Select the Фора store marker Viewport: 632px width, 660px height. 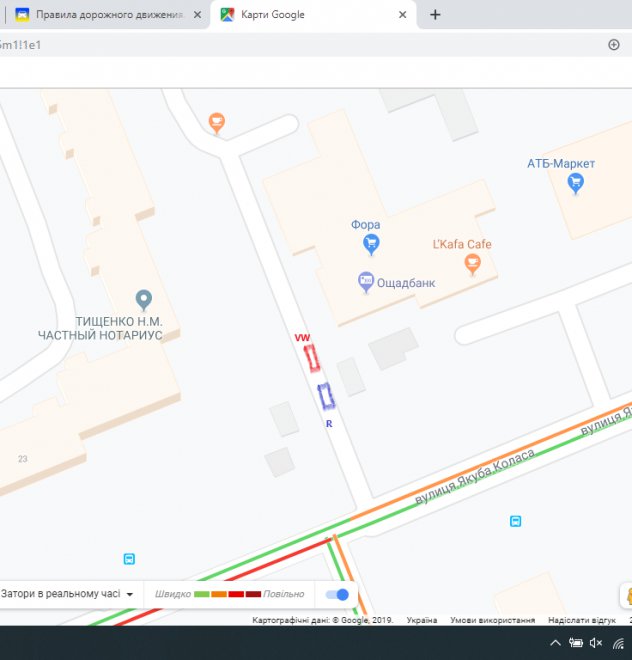371,242
